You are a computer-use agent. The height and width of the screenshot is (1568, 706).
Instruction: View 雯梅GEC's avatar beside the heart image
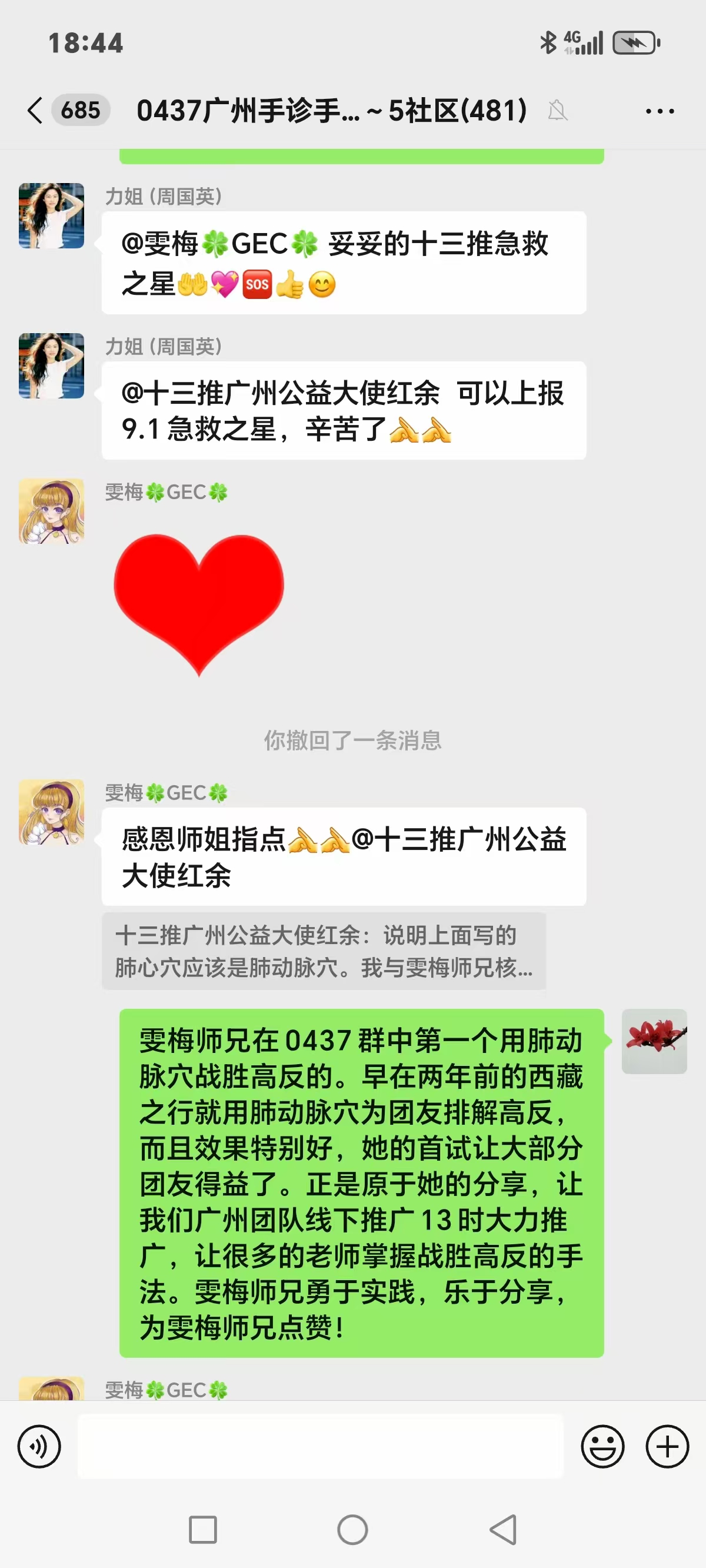coord(52,511)
